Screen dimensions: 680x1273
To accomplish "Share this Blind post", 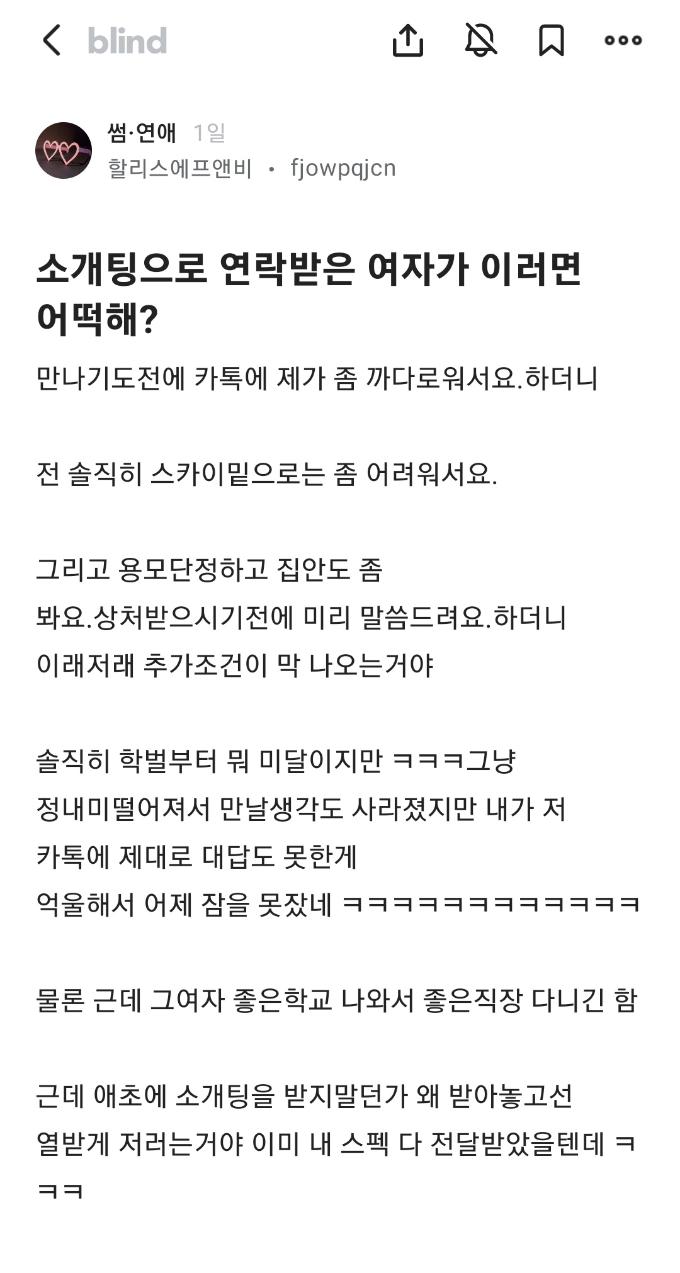I will click(408, 41).
